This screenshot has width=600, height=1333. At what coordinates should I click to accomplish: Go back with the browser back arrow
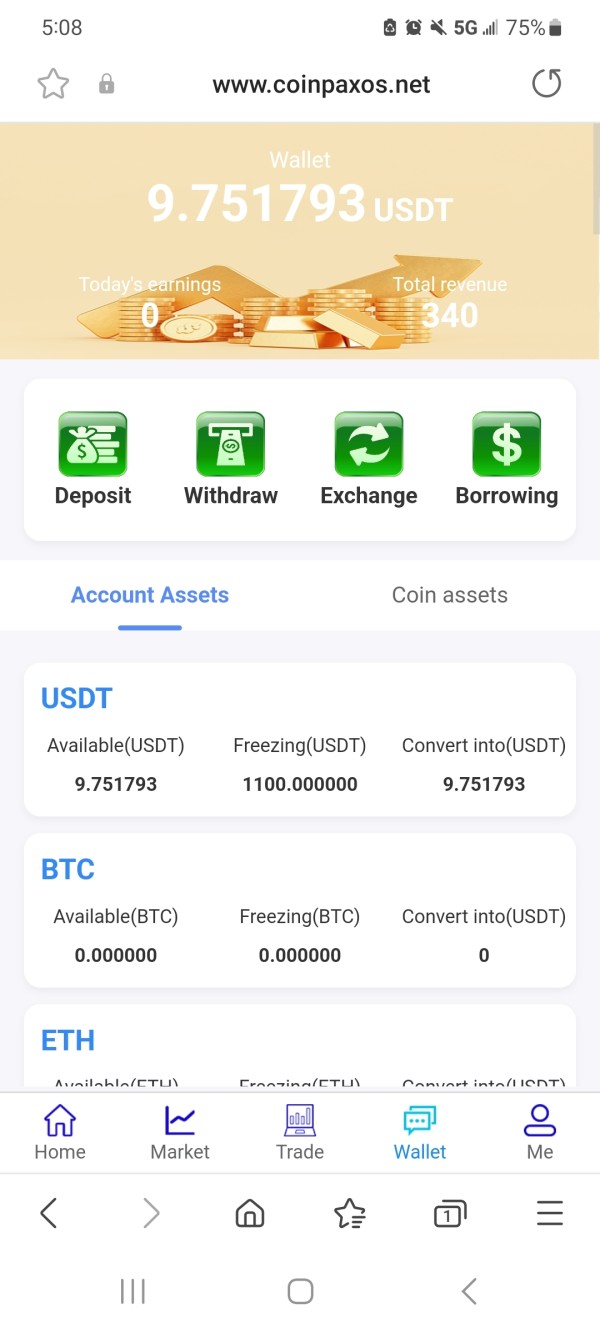tap(48, 1214)
